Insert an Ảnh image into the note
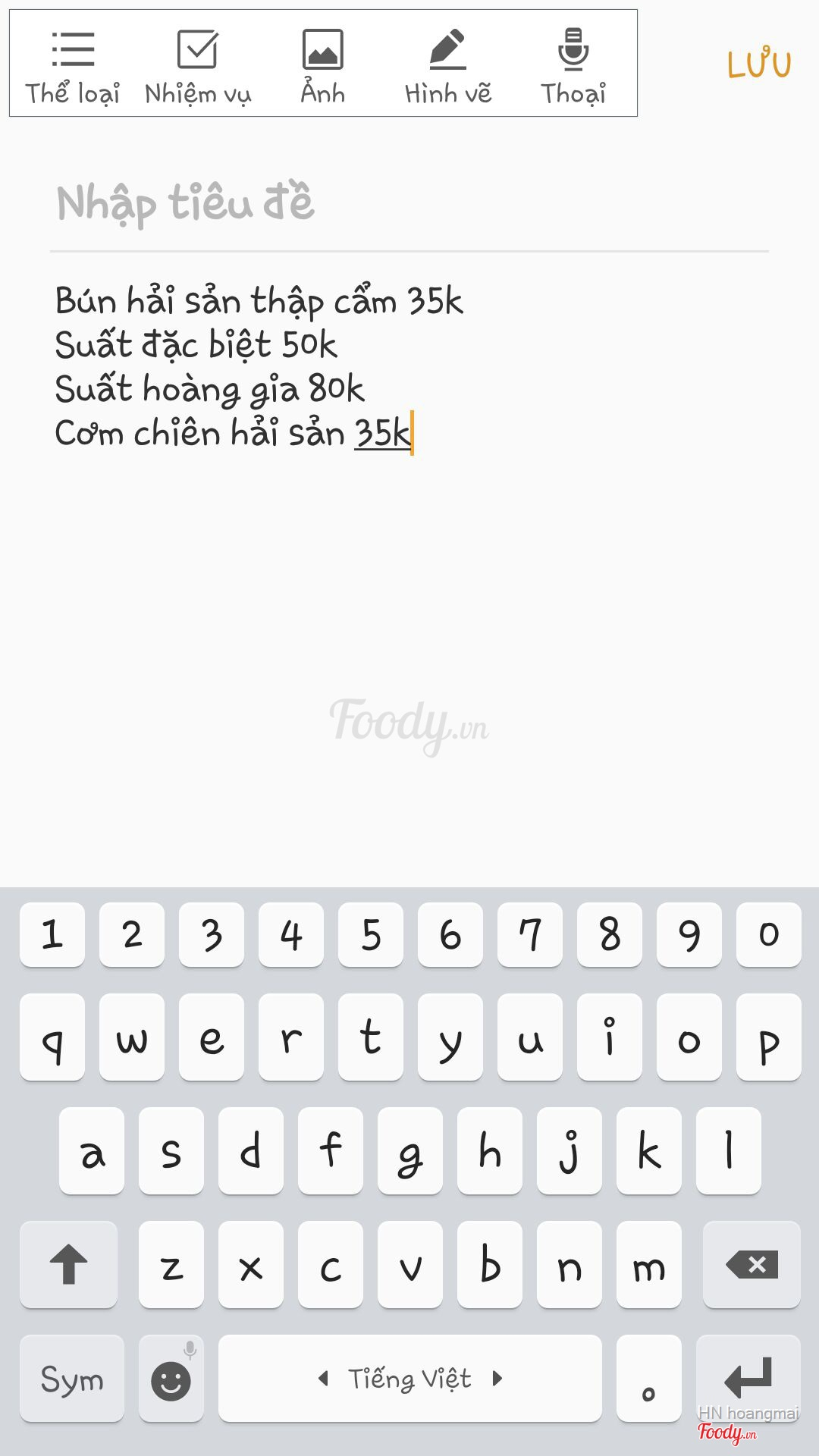Screen dimensions: 819x1456 (x=322, y=67)
